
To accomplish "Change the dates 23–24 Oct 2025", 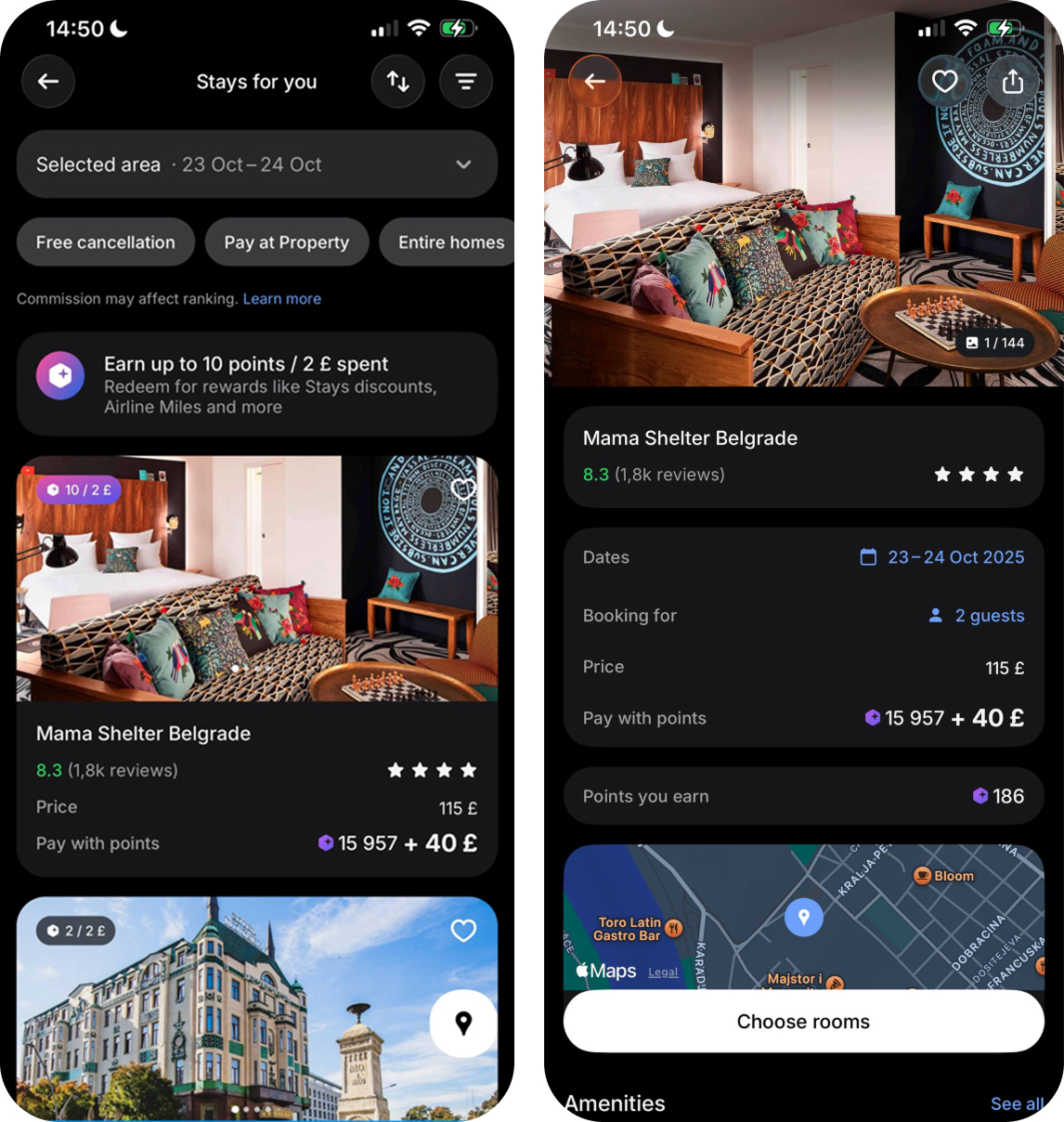I will tap(943, 557).
